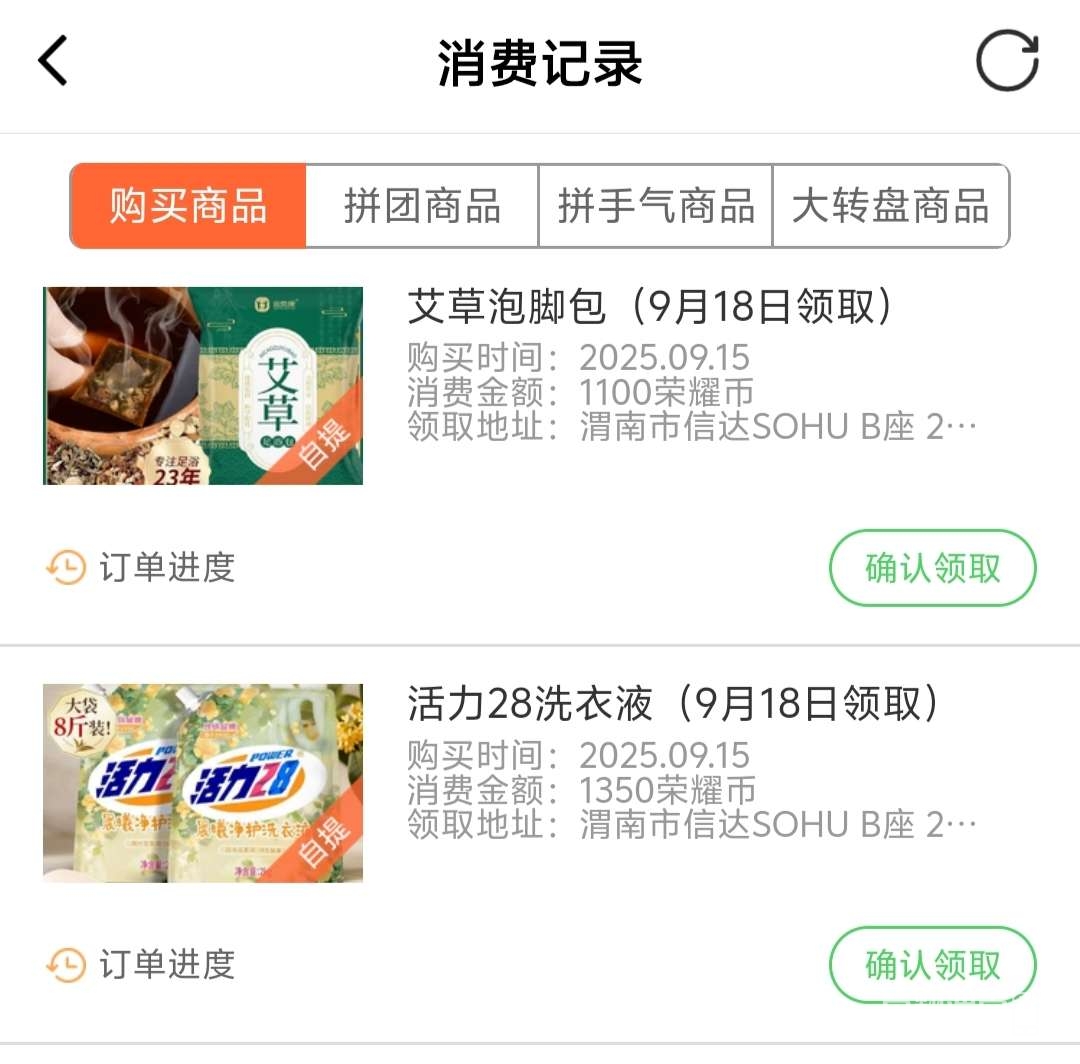Confirm pickup of 艾草泡脚包
Image resolution: width=1080 pixels, height=1064 pixels.
pyautogui.click(x=932, y=568)
